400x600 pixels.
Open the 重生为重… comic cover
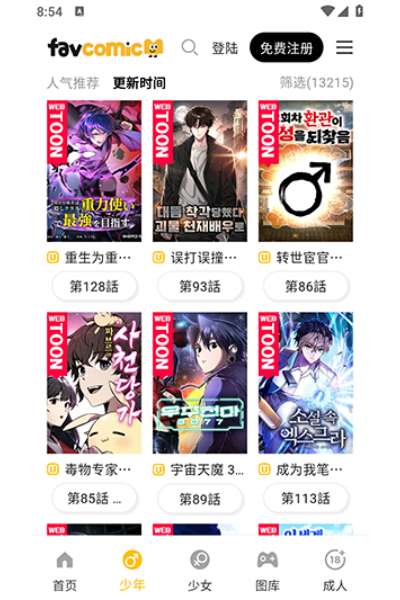click(x=94, y=171)
